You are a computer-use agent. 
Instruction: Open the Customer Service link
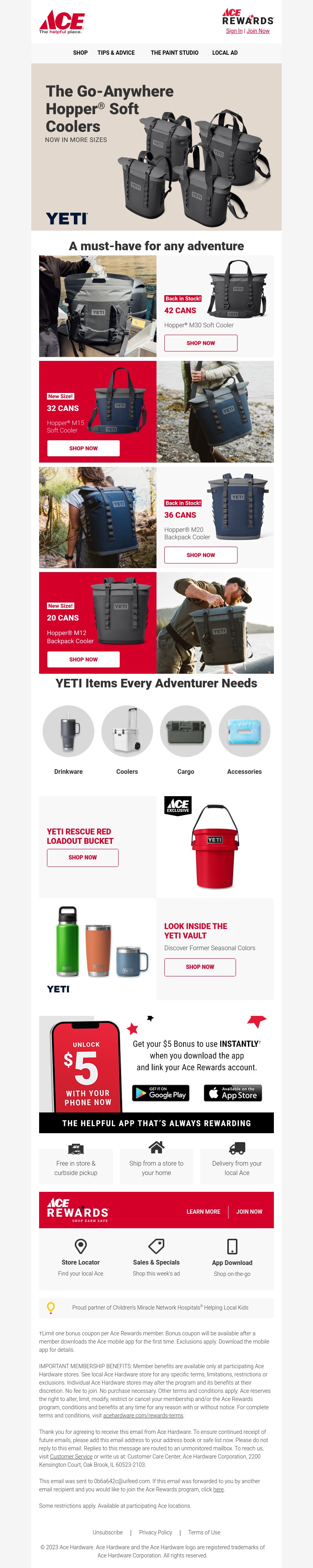[71, 1456]
